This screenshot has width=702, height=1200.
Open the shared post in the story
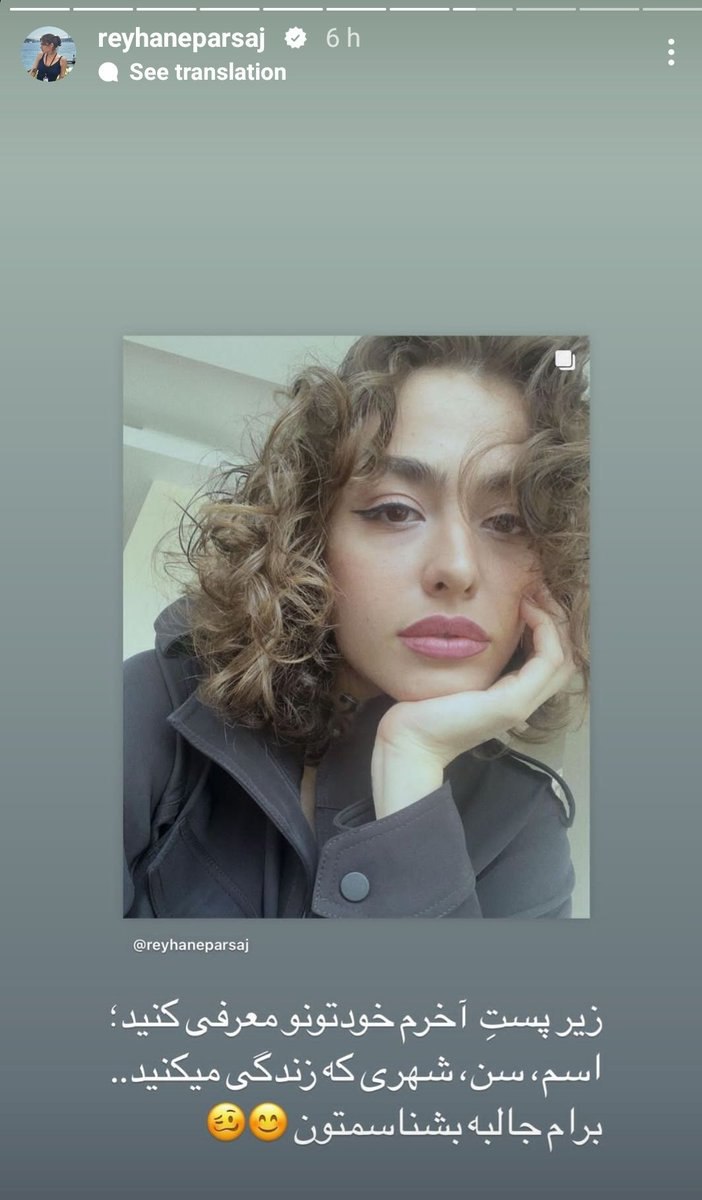356,626
